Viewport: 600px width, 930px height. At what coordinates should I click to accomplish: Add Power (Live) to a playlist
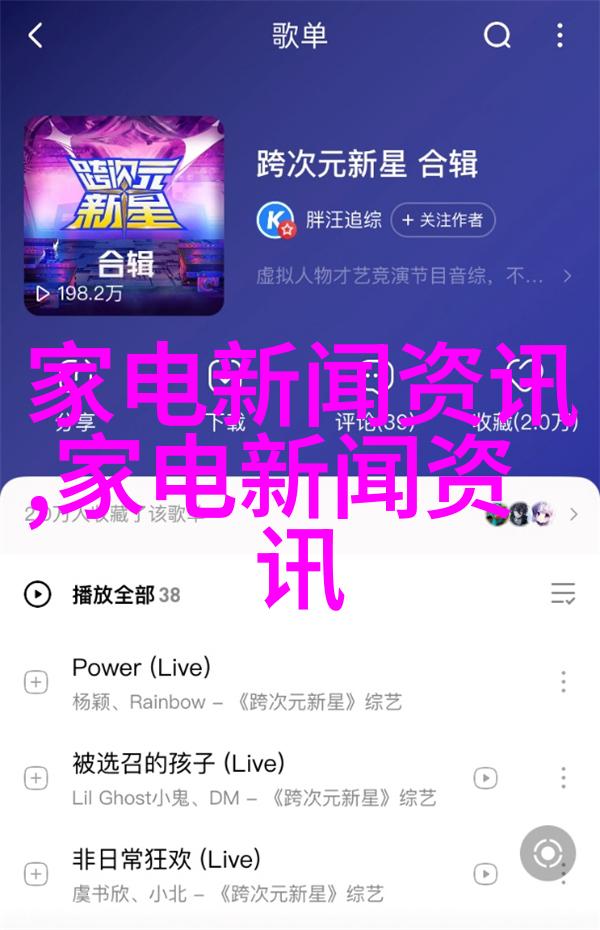pos(36,683)
